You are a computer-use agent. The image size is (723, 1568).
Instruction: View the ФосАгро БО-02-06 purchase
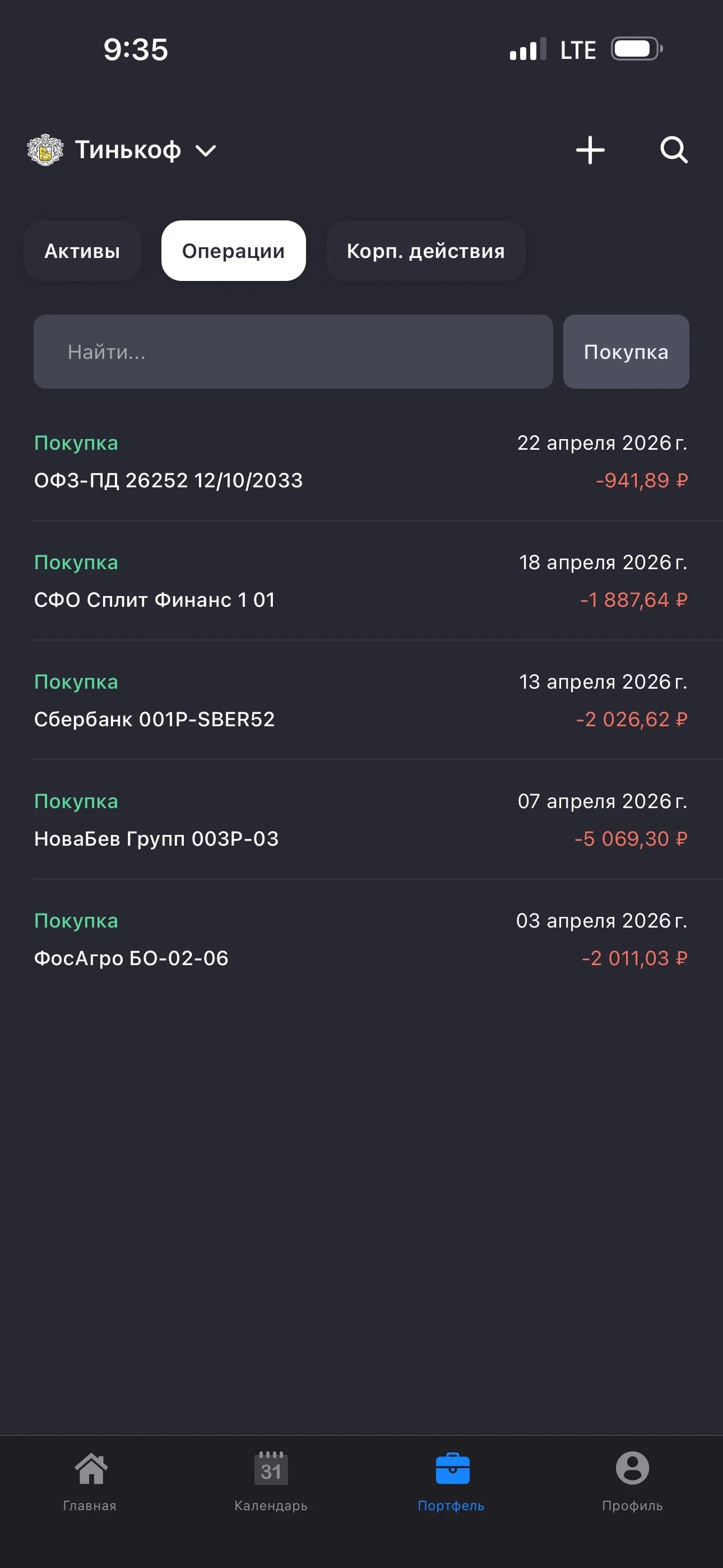361,939
